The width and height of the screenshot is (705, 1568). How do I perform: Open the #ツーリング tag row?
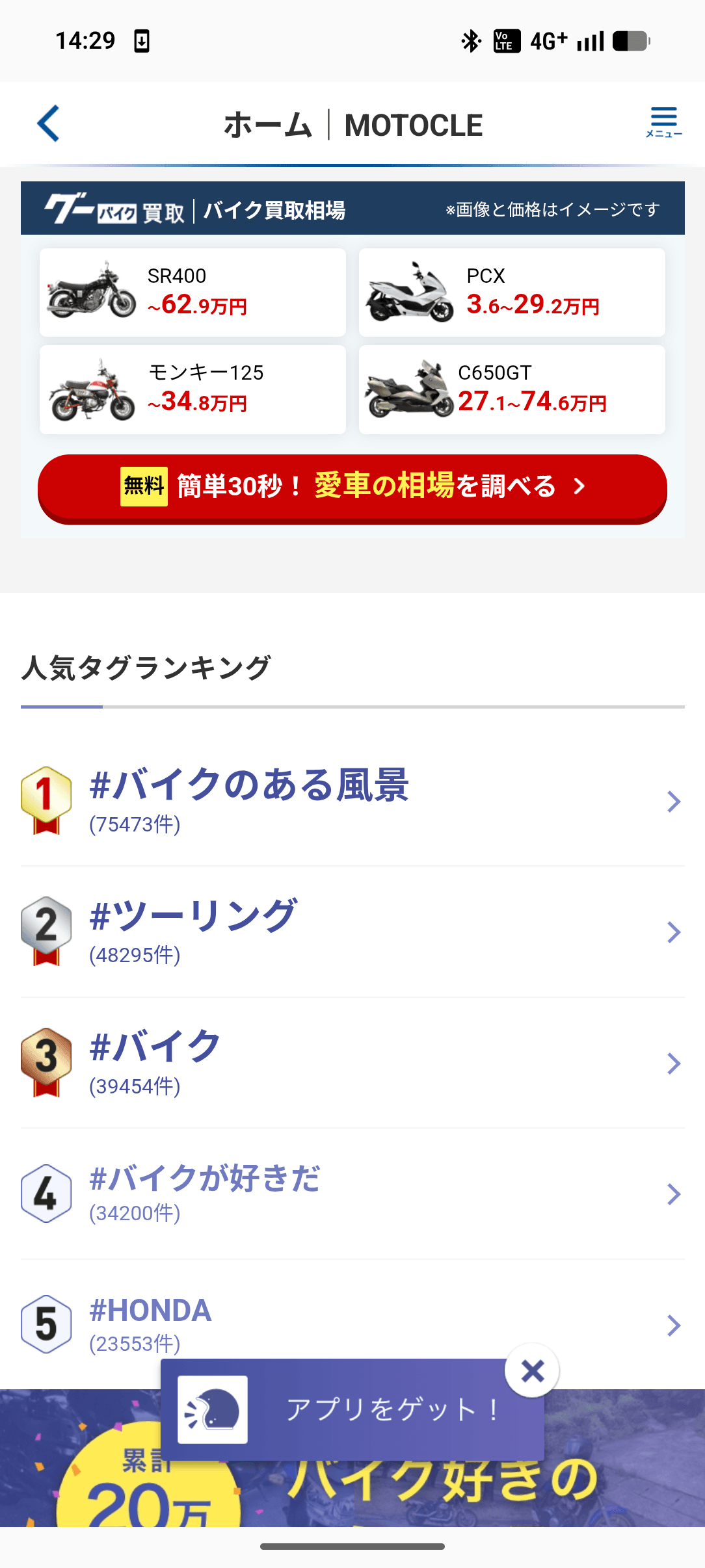point(351,932)
